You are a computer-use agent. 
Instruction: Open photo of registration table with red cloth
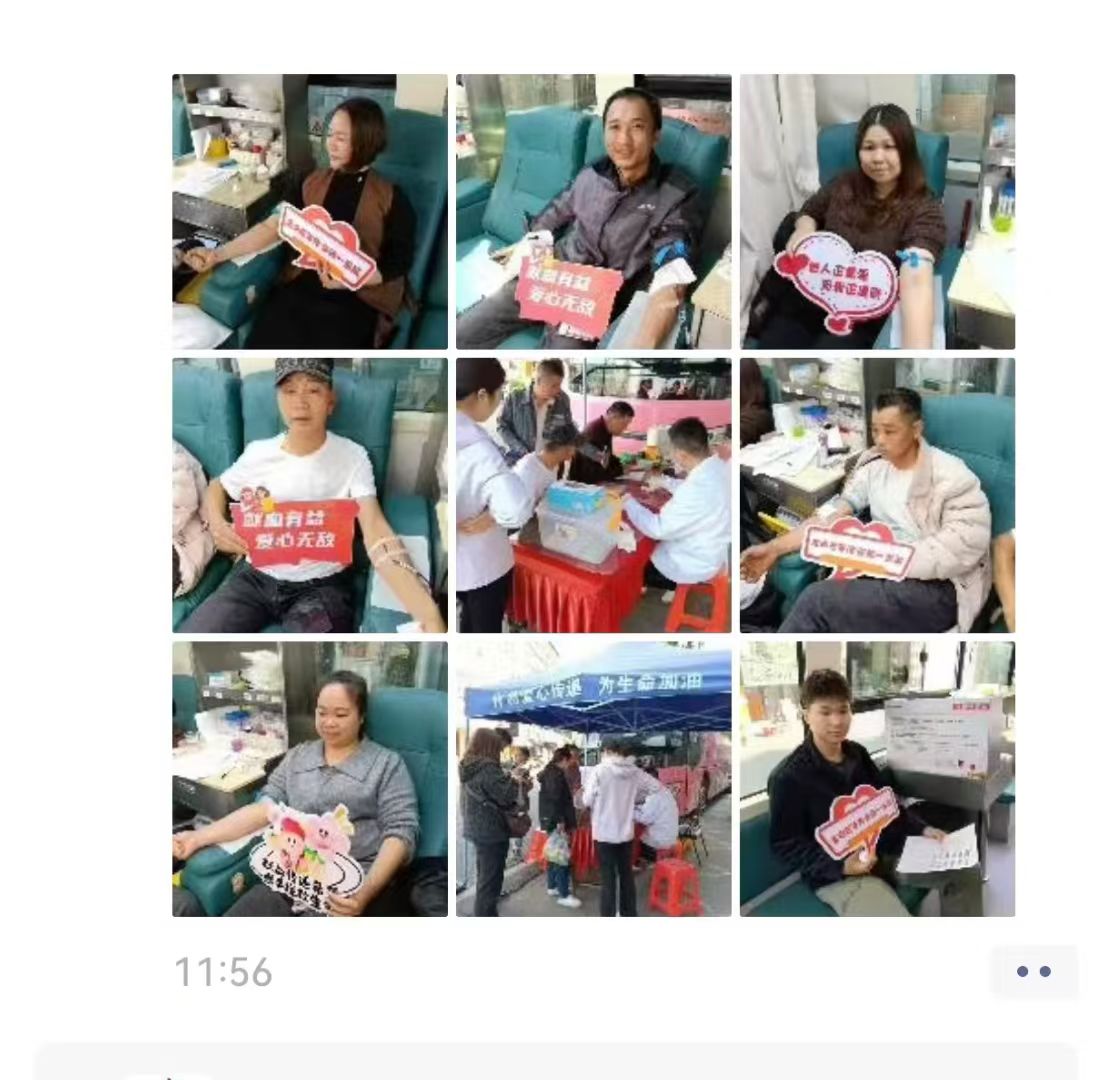[593, 495]
